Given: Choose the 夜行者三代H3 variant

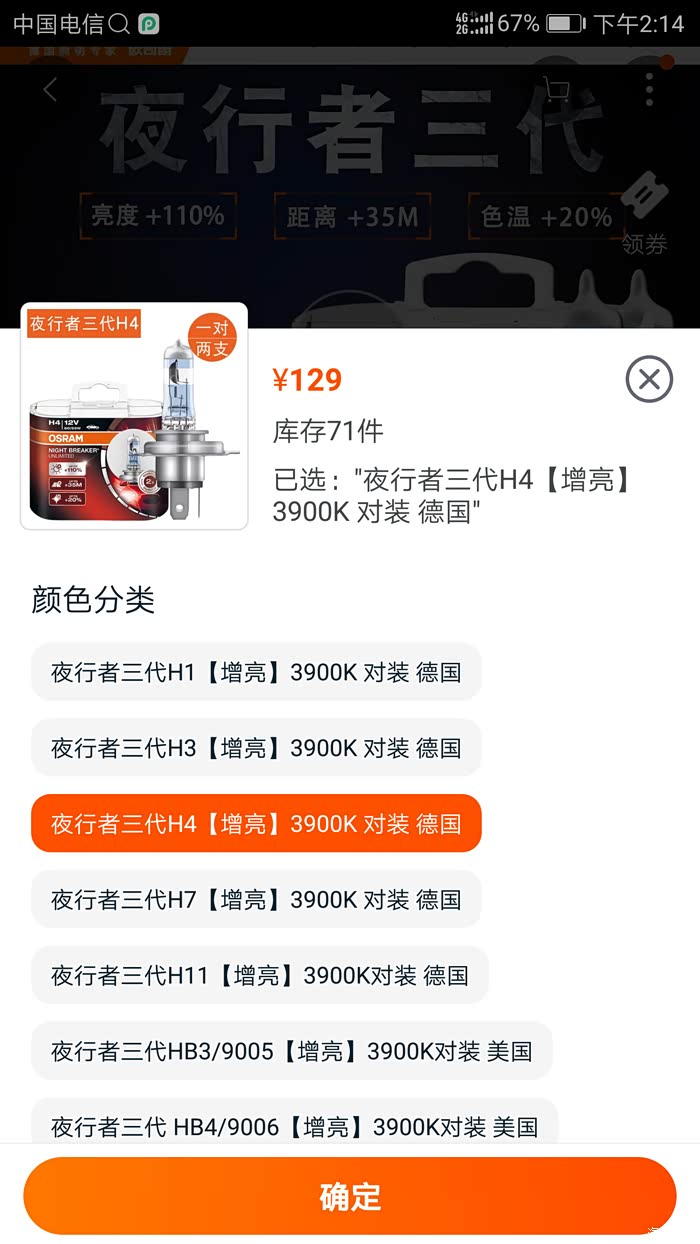Looking at the screenshot, I should click(256, 748).
